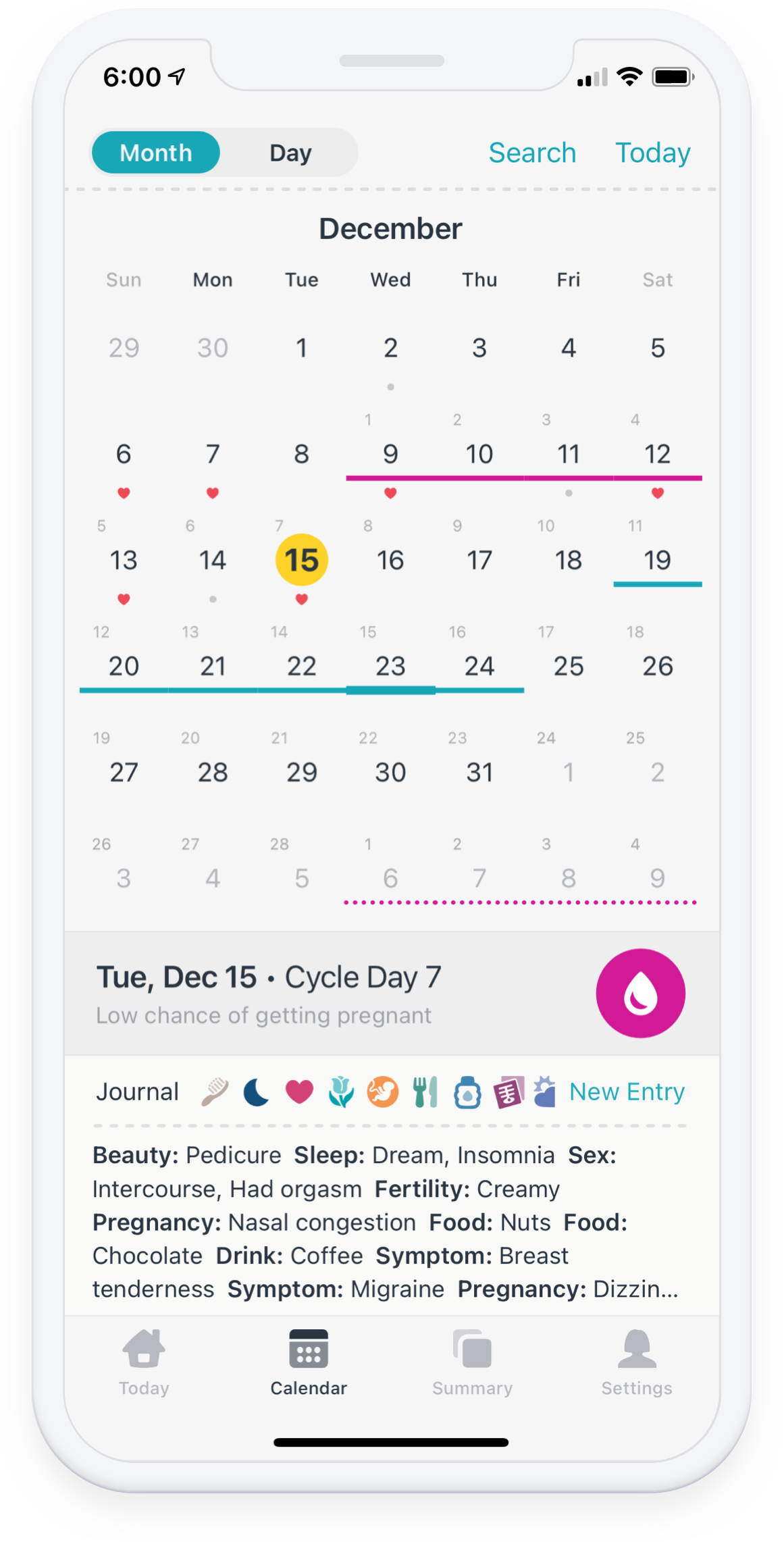Open the Sleep moon icon in Journal
The height and width of the screenshot is (1542, 784).
point(256,1091)
